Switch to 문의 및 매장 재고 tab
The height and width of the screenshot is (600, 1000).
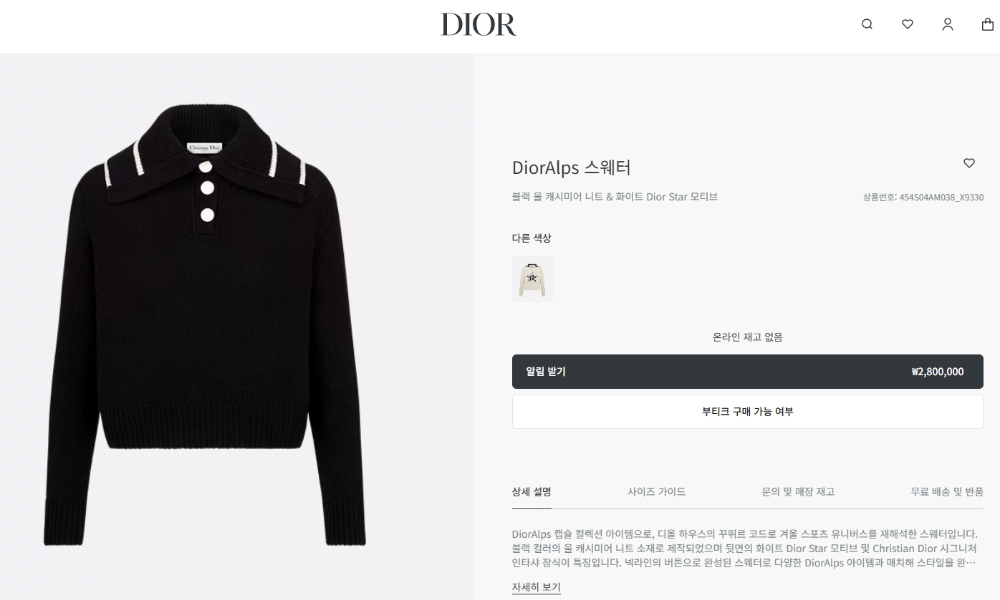(x=797, y=491)
